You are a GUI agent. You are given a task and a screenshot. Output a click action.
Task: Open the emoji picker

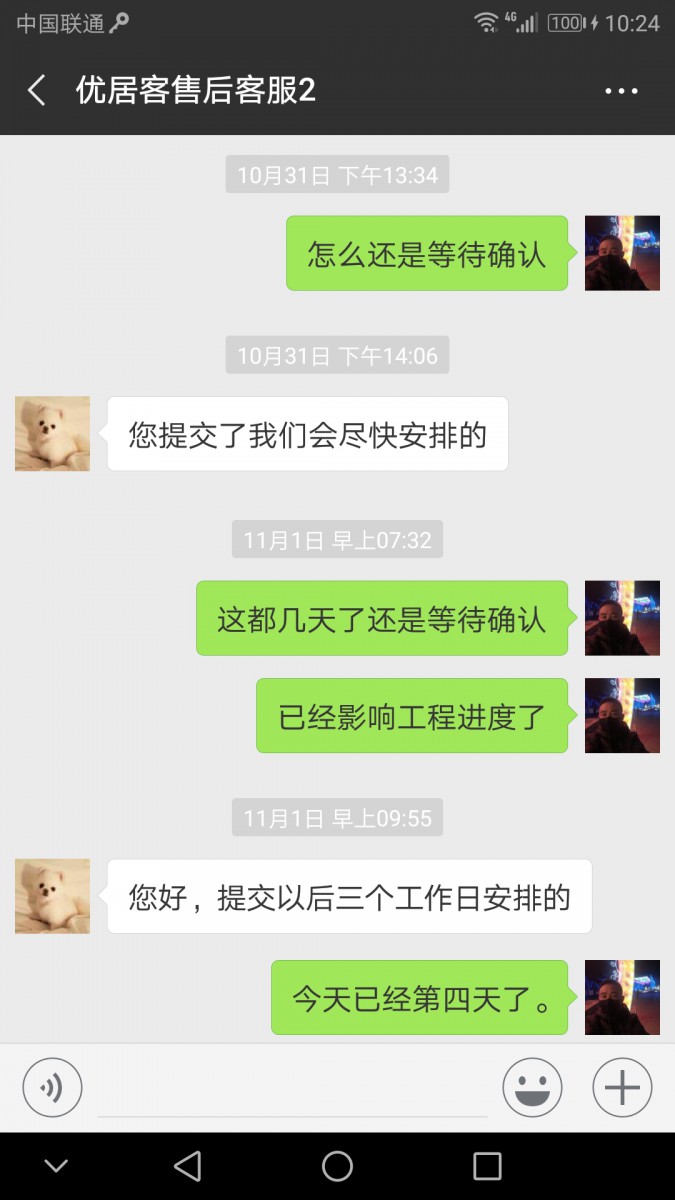pos(532,1087)
